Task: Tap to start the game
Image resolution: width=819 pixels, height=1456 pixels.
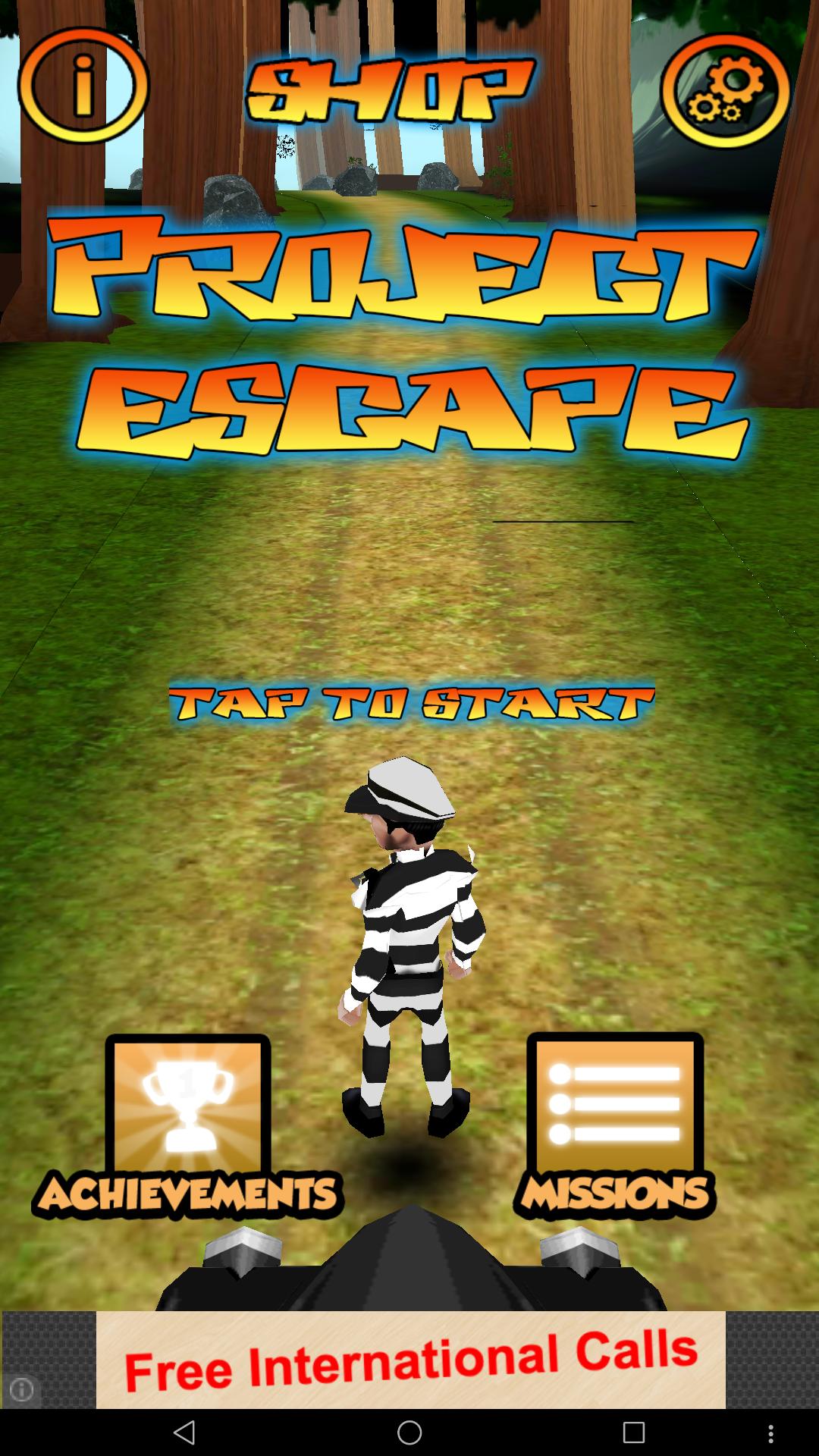Action: click(x=411, y=704)
